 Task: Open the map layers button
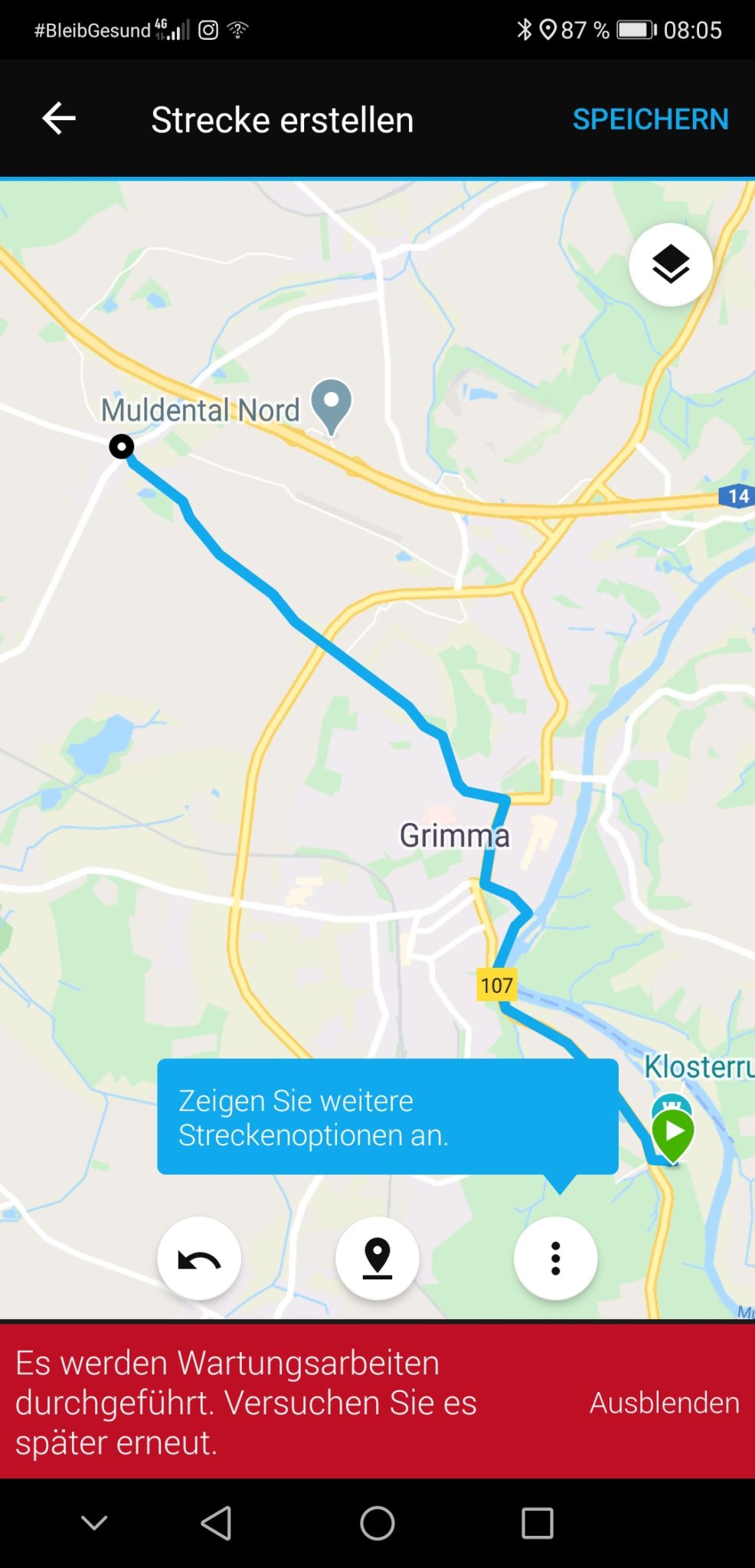pyautogui.click(x=671, y=265)
